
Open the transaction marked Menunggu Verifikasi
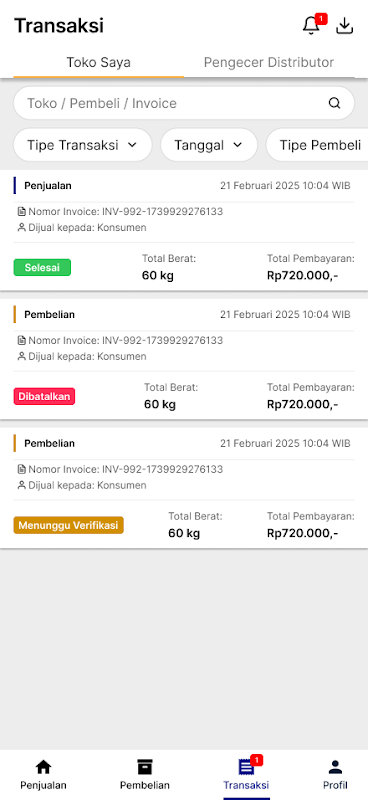184,488
